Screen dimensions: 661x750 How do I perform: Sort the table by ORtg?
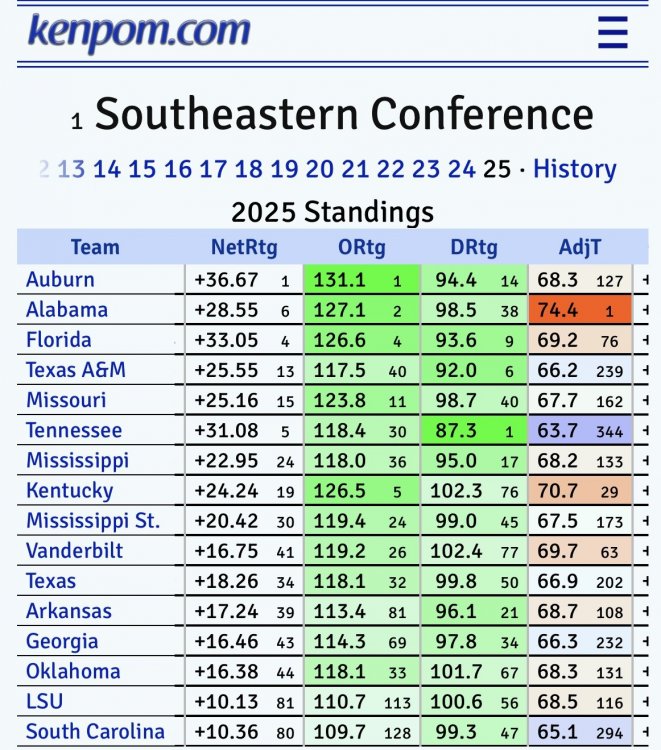(x=361, y=248)
